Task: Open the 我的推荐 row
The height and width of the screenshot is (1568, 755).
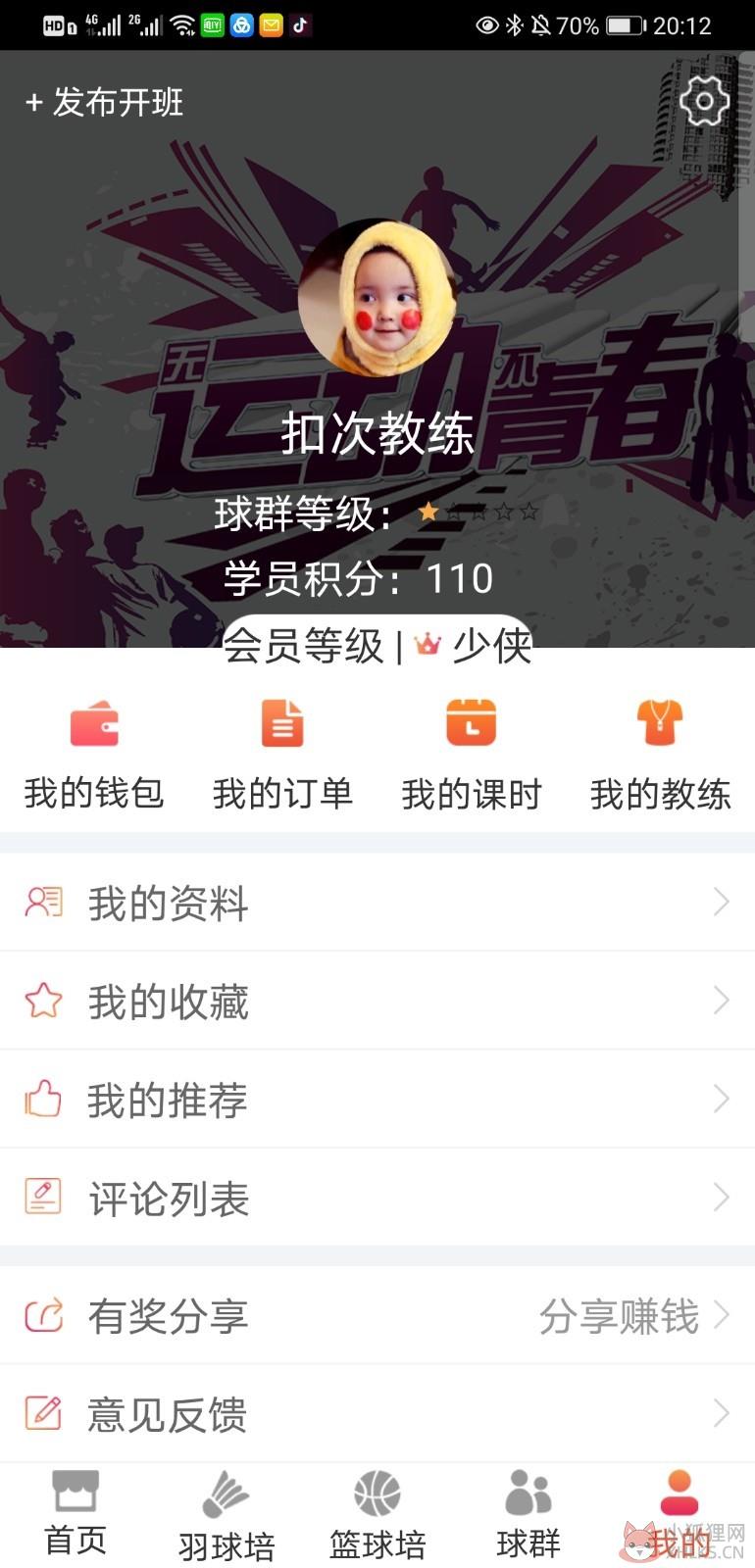Action: 377,1100
